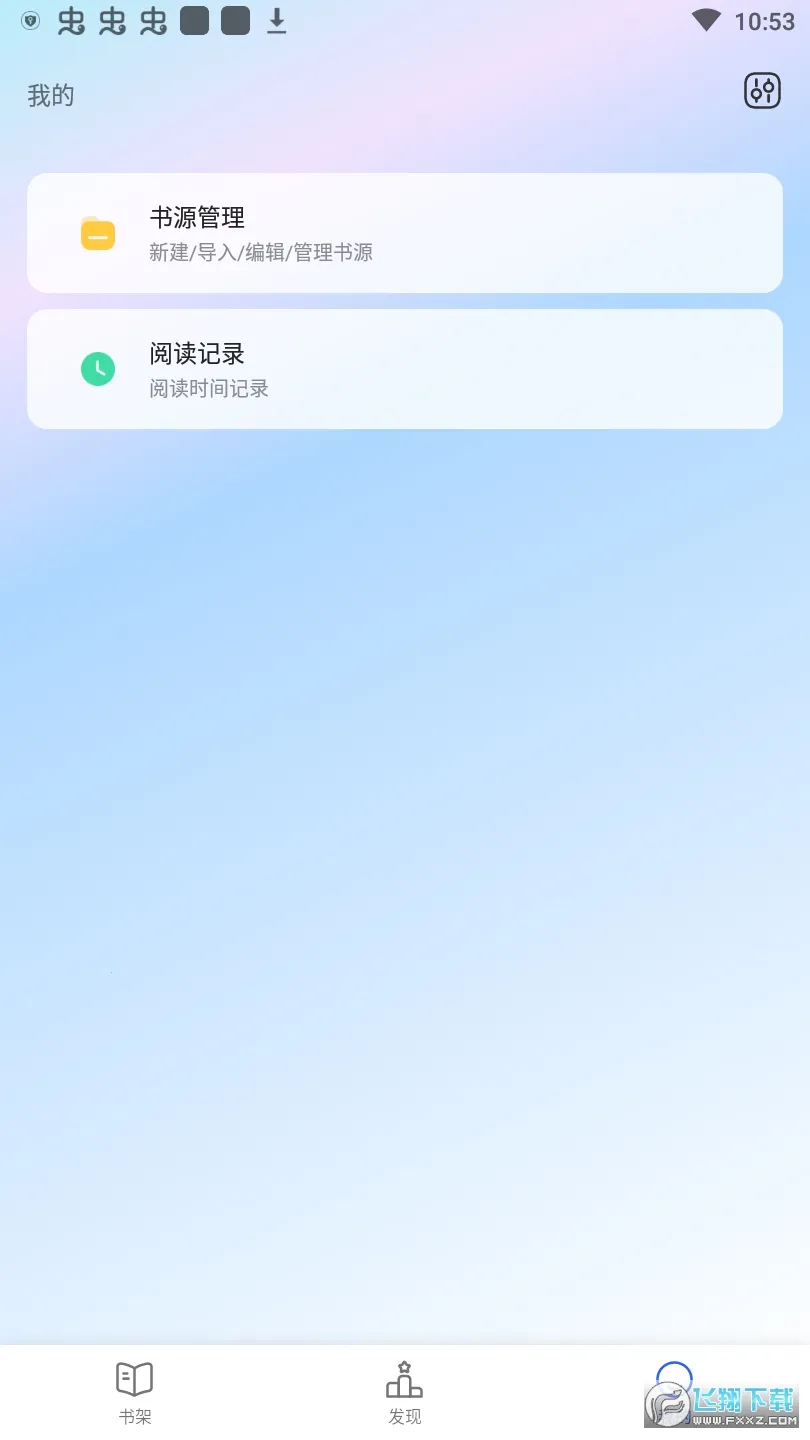Click the 我的 page title

(x=49, y=95)
